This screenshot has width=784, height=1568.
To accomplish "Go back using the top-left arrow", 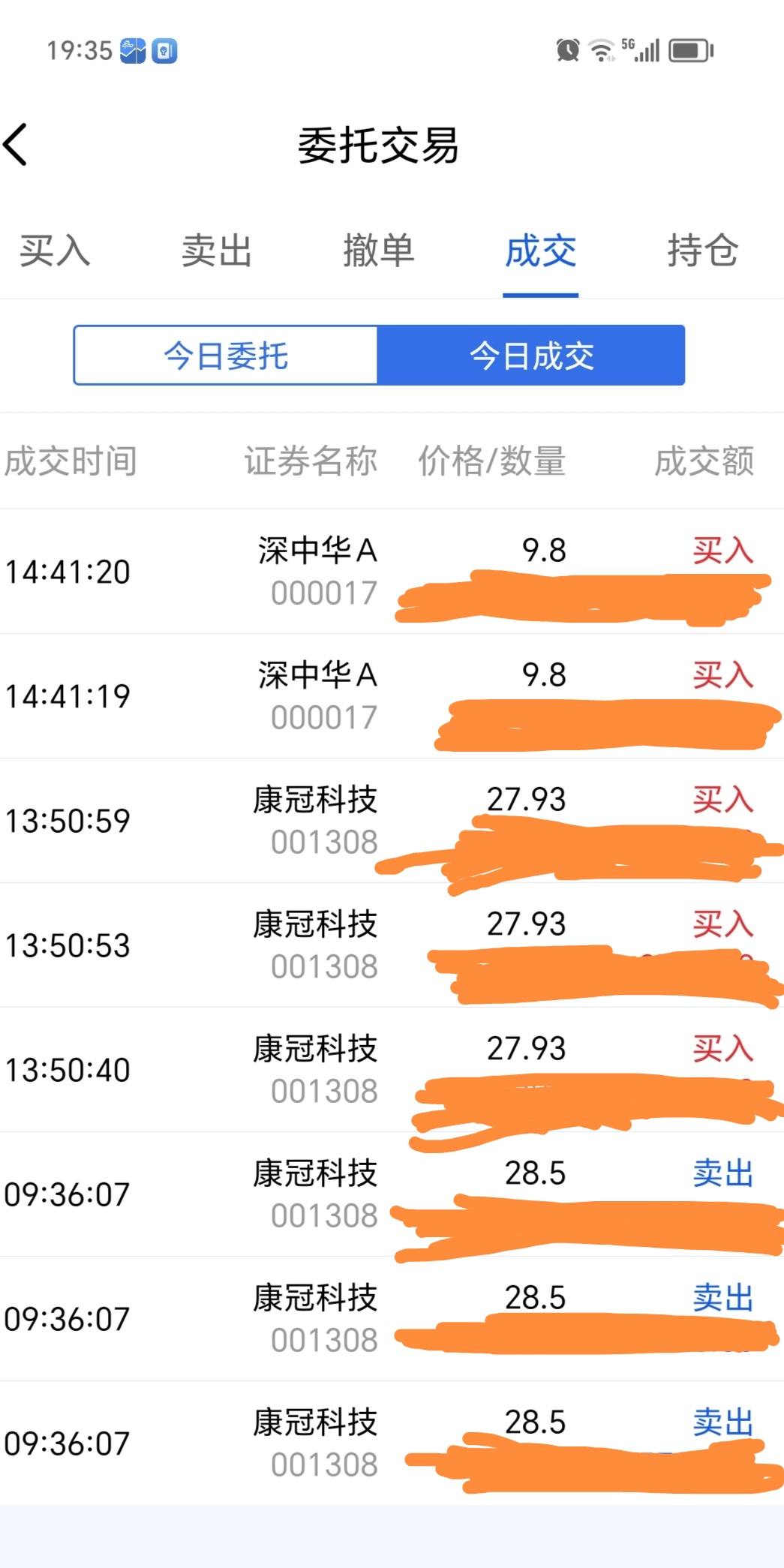I will (x=16, y=145).
